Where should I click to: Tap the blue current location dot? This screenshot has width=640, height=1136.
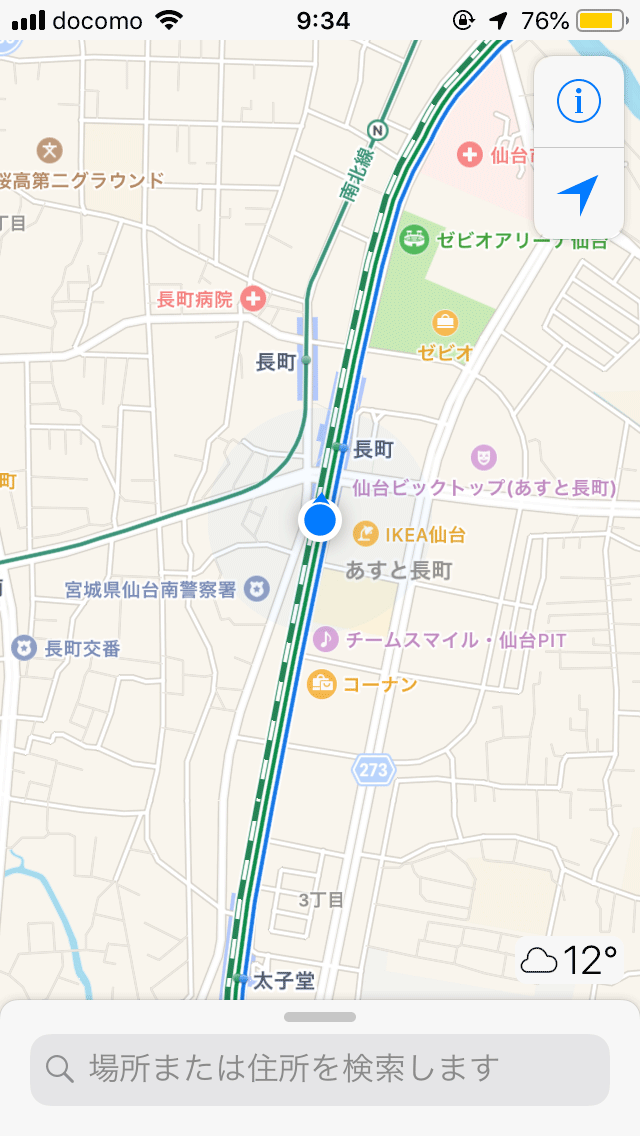(x=320, y=520)
